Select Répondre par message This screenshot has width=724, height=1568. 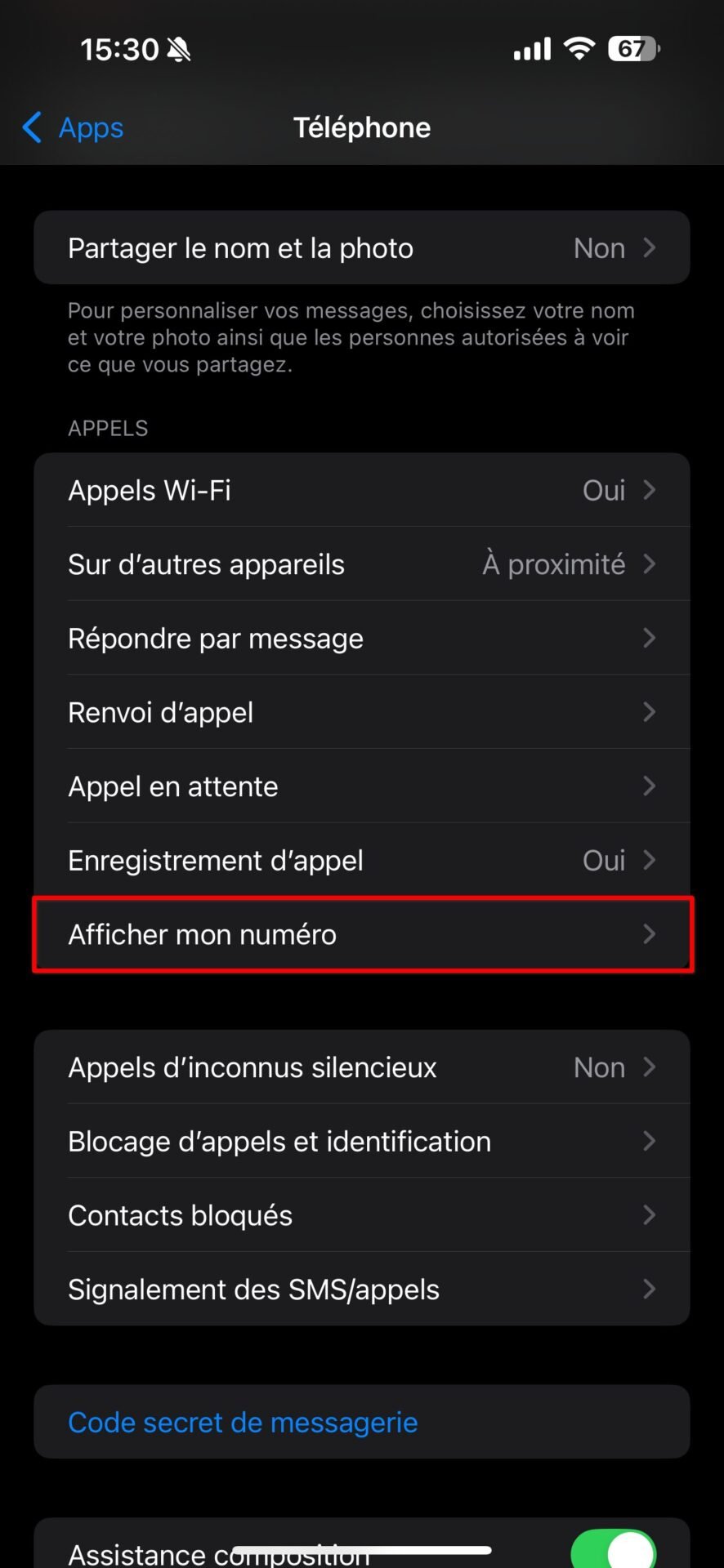tap(362, 638)
